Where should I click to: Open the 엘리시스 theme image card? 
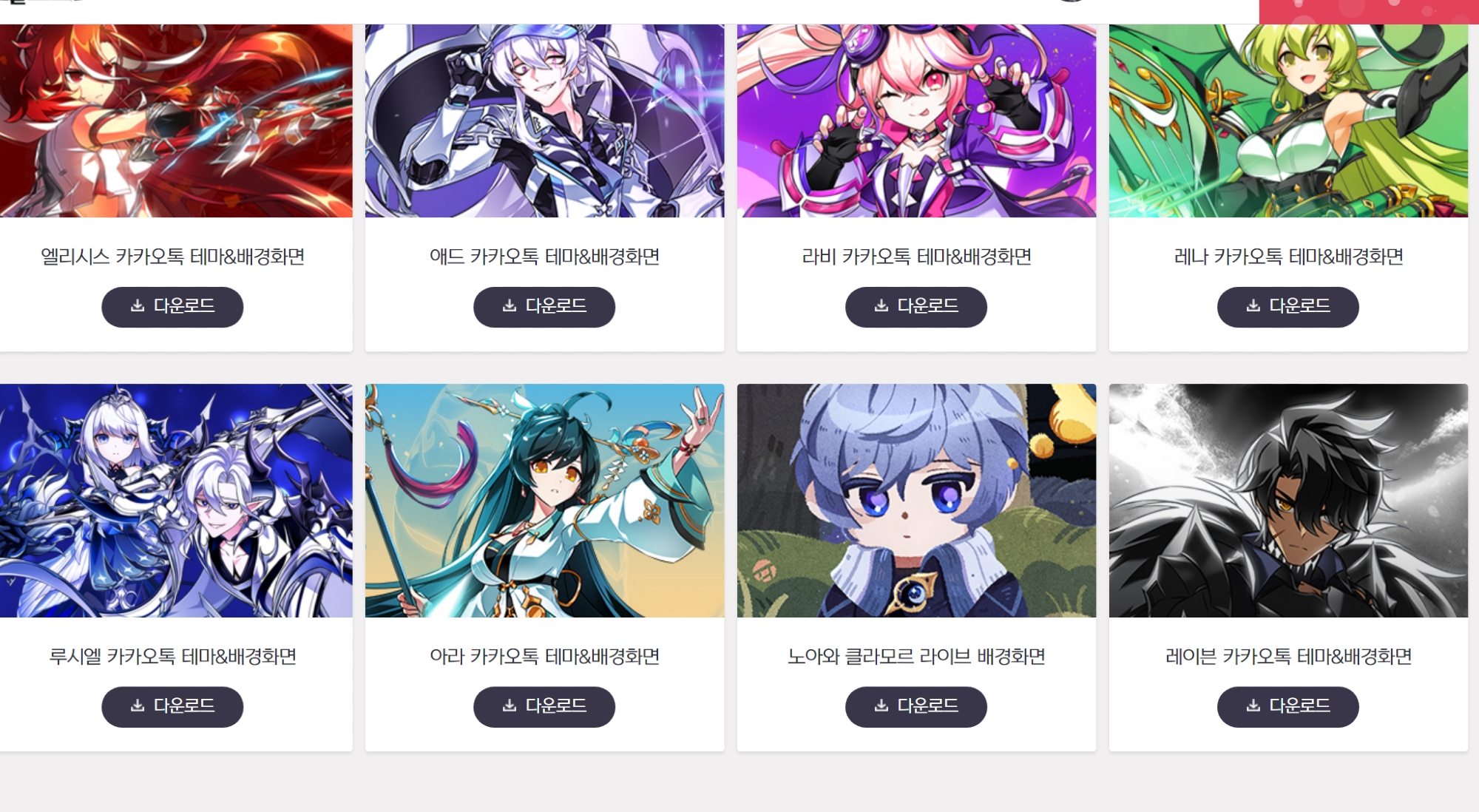(x=175, y=121)
